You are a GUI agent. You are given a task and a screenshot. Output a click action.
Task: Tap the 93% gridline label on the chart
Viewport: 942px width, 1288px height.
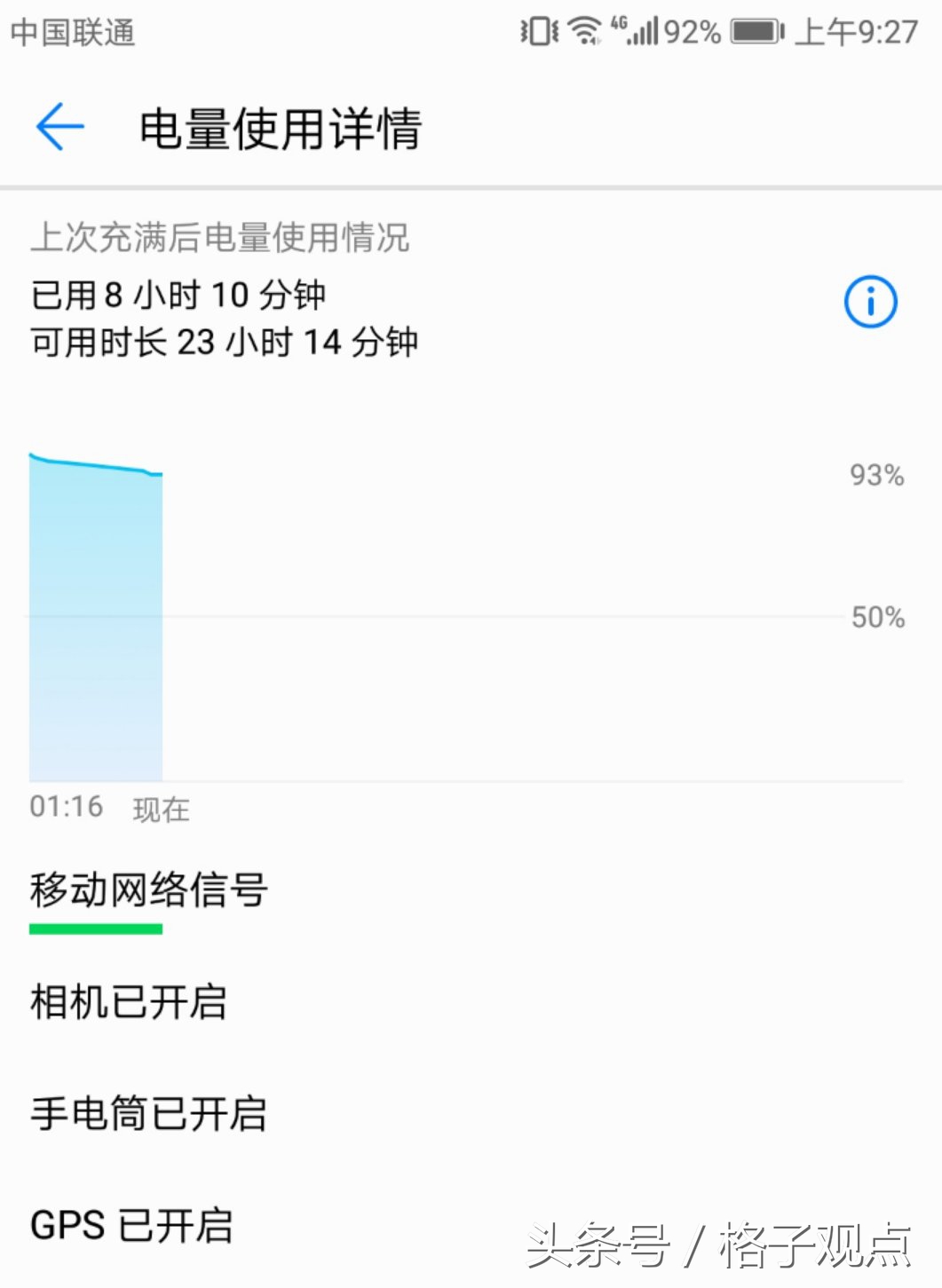[x=875, y=476]
